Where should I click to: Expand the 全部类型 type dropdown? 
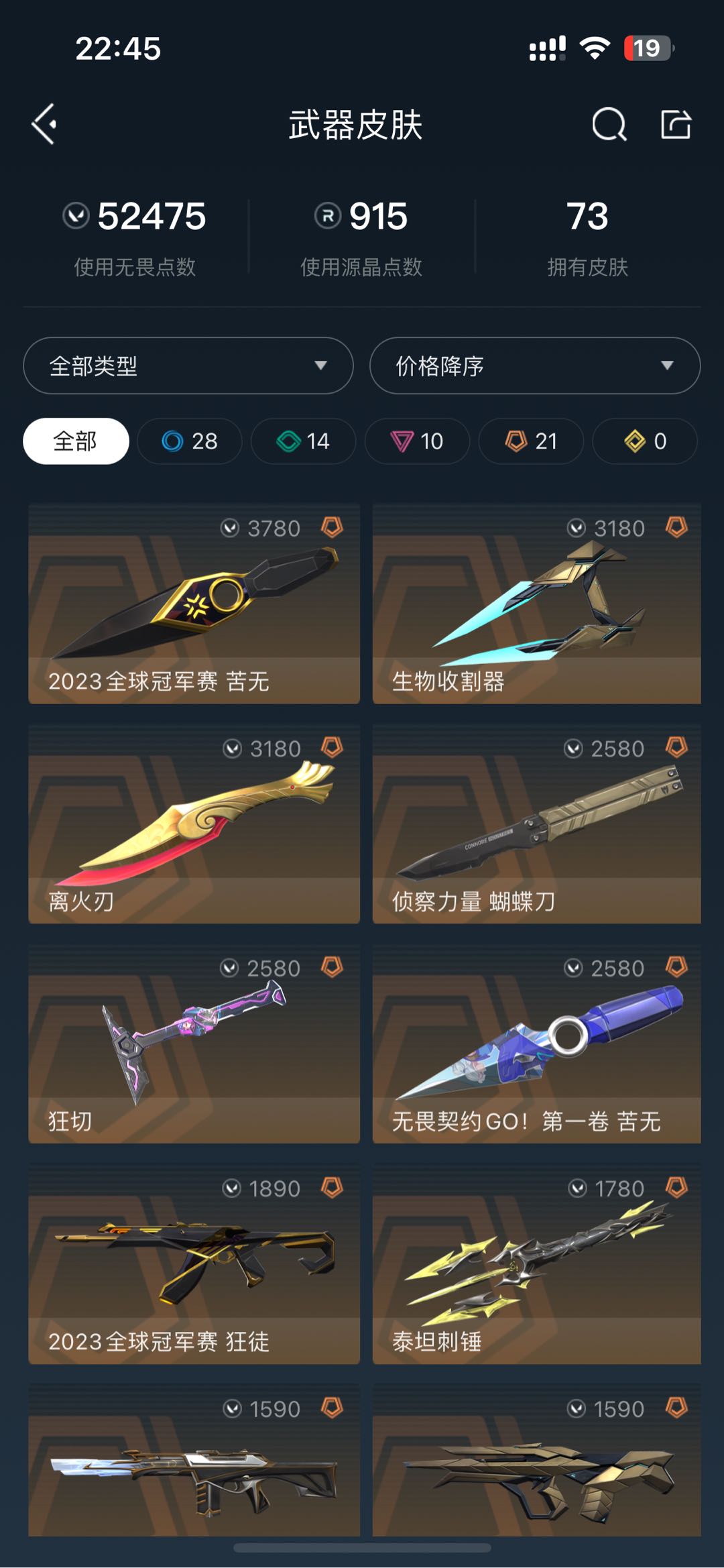pyautogui.click(x=188, y=366)
